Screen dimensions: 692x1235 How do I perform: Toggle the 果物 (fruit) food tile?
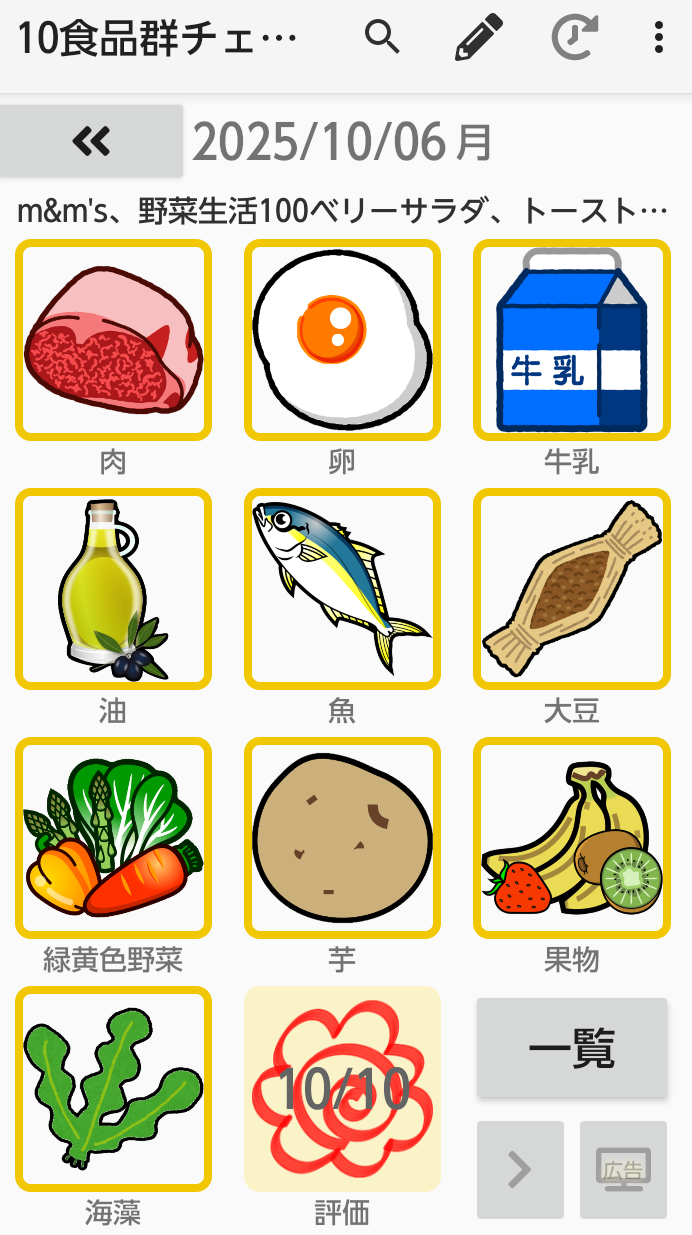571,838
